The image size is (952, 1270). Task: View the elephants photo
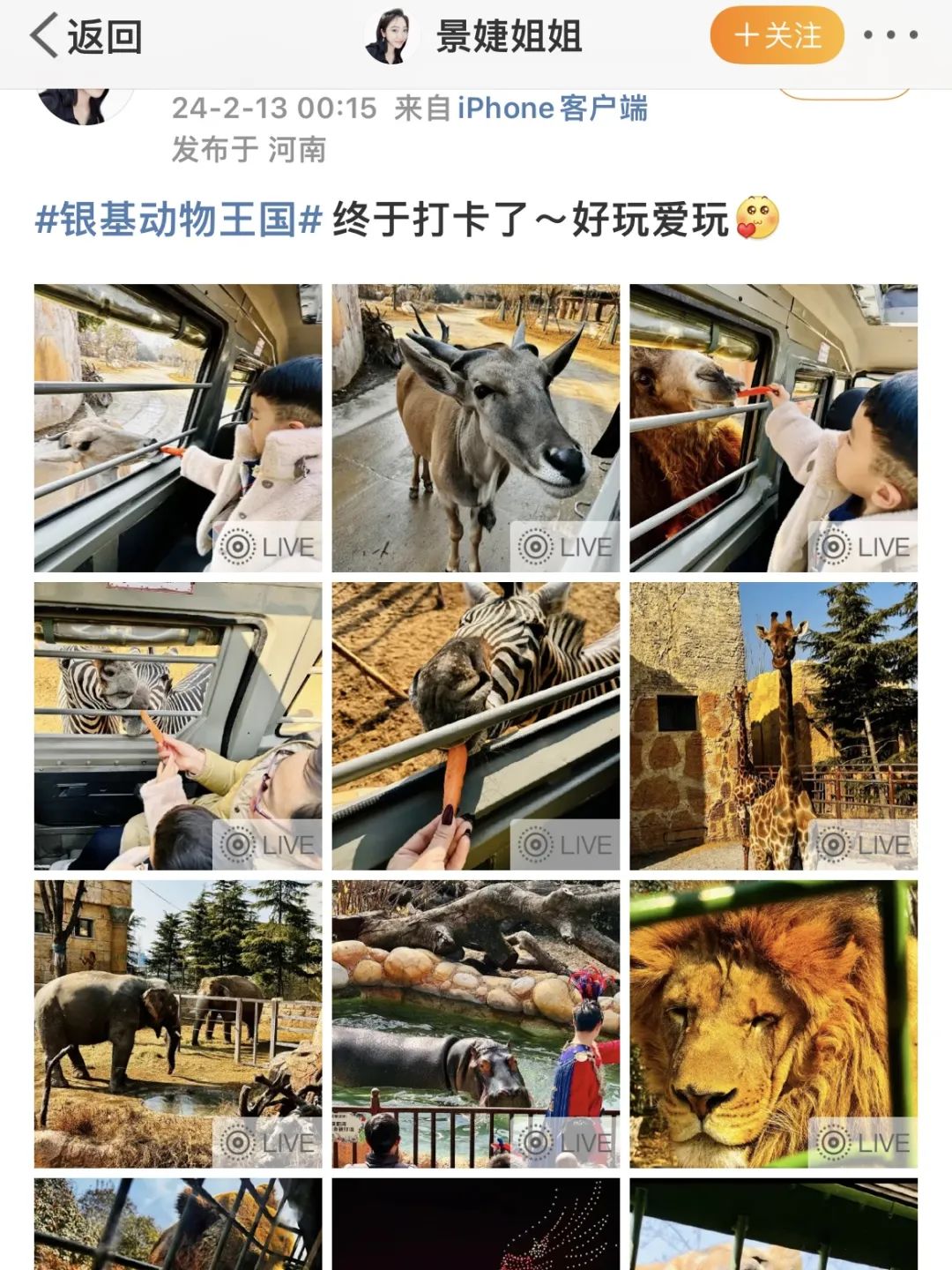178,1024
